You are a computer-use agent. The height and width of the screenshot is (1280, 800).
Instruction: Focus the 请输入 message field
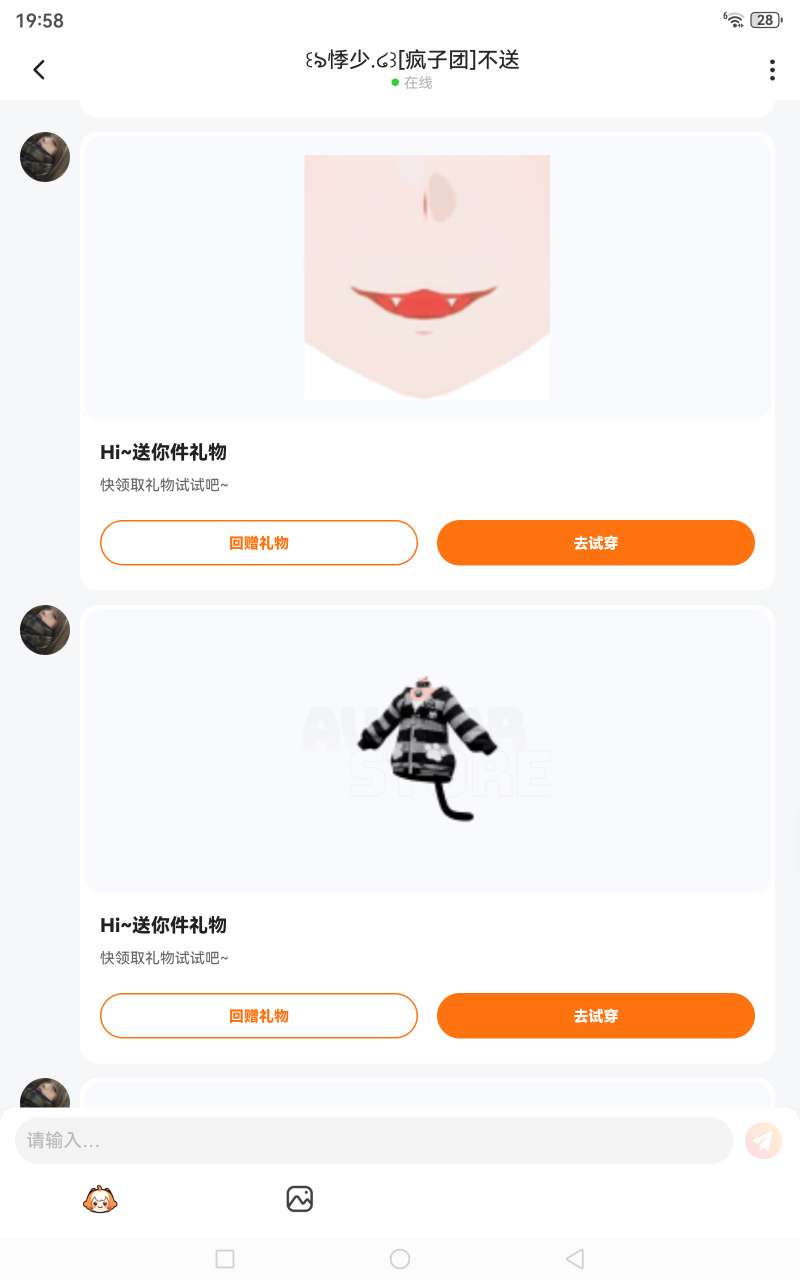tap(373, 1140)
